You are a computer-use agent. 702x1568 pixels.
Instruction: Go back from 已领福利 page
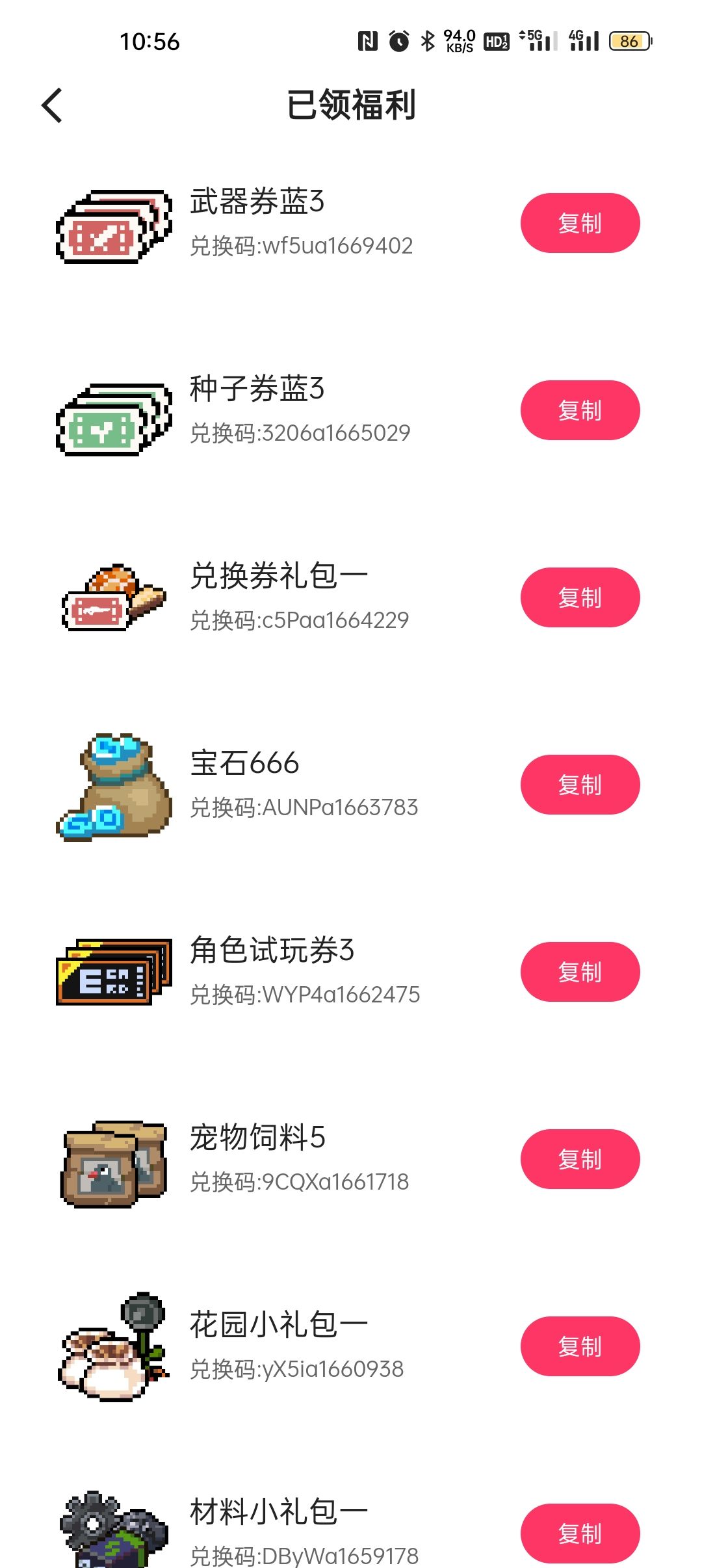[52, 105]
